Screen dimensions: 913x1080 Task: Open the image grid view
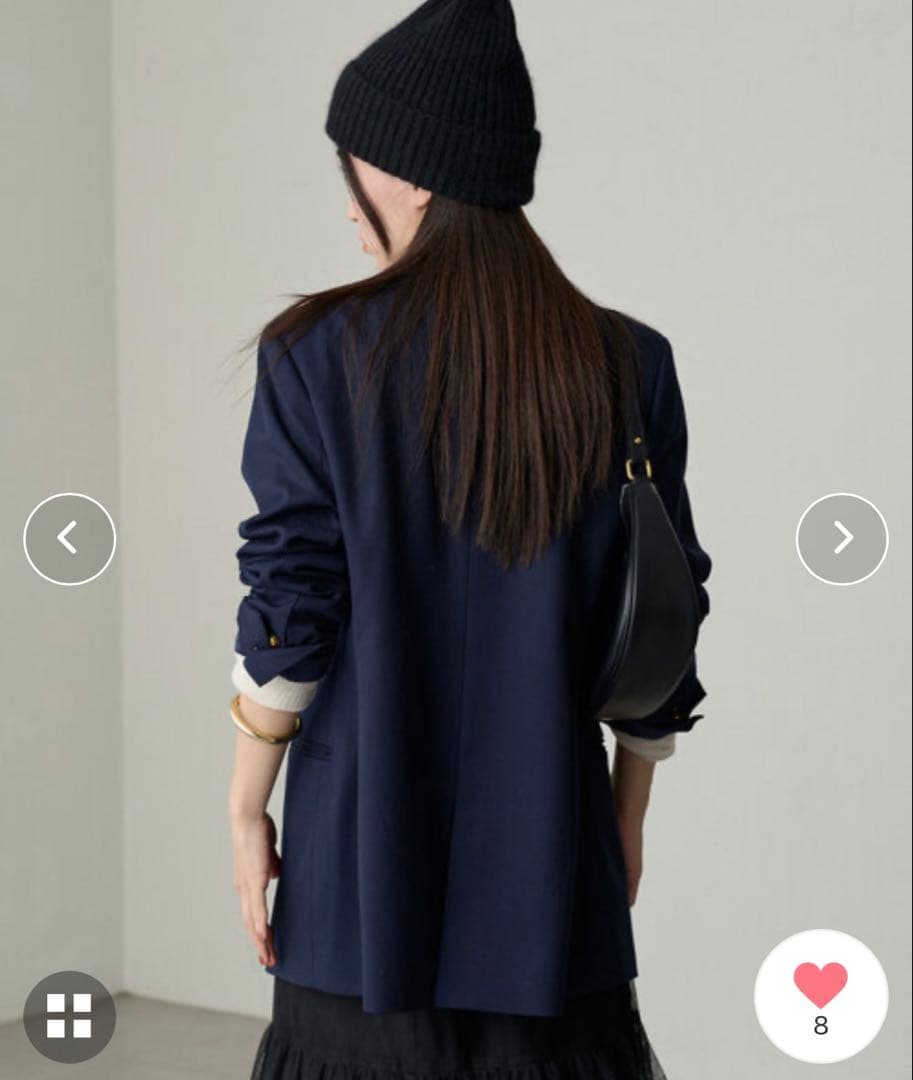coord(69,1016)
